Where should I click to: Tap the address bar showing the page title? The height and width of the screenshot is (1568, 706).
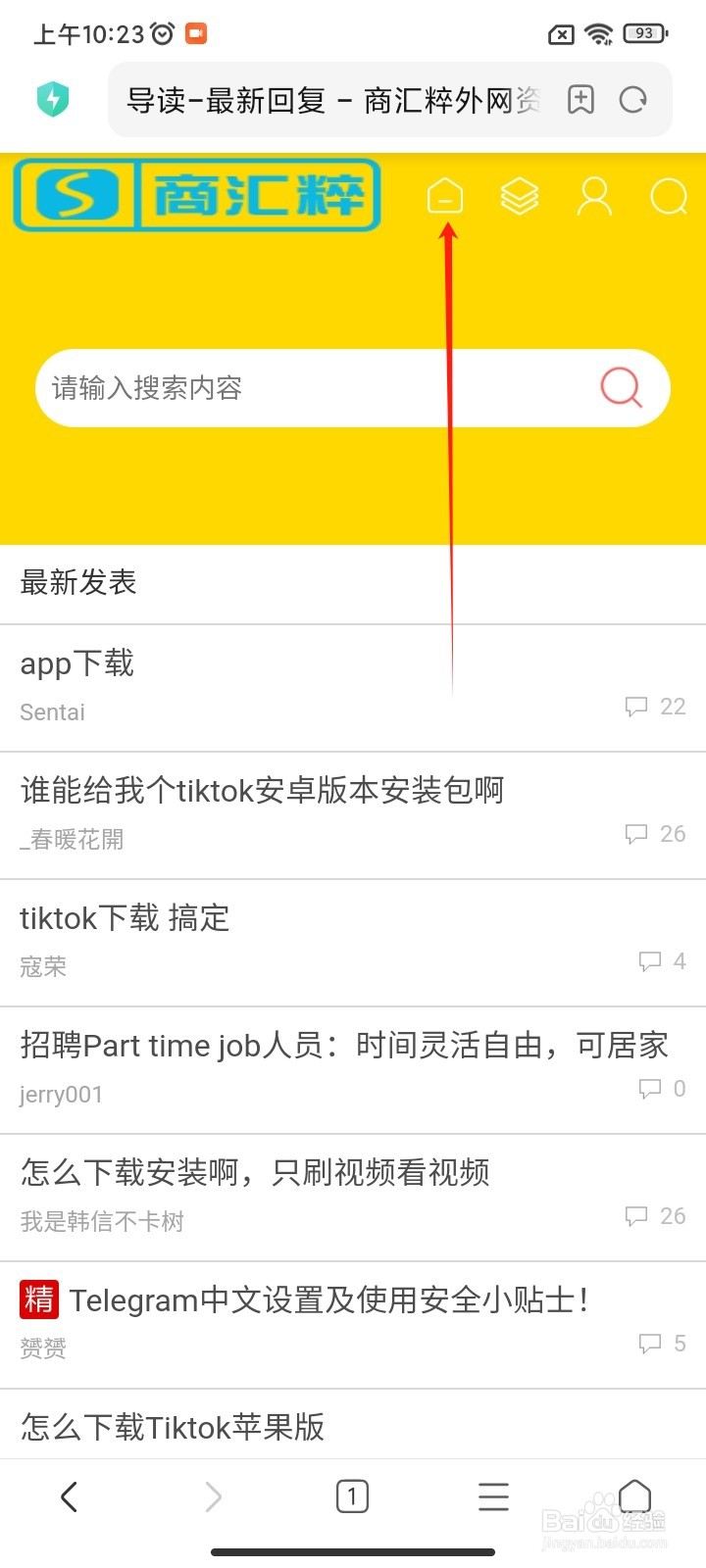point(324,99)
